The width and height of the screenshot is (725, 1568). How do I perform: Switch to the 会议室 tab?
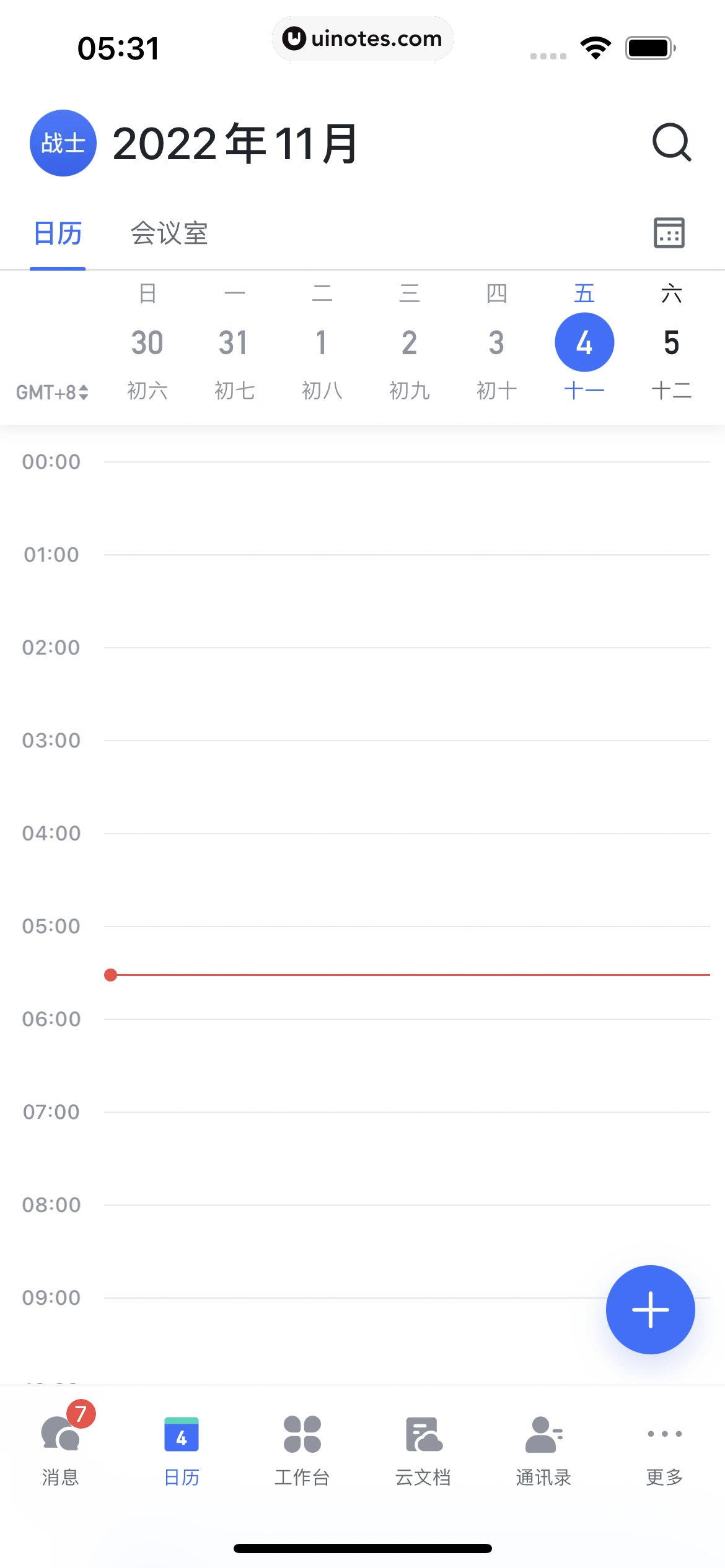tap(170, 234)
